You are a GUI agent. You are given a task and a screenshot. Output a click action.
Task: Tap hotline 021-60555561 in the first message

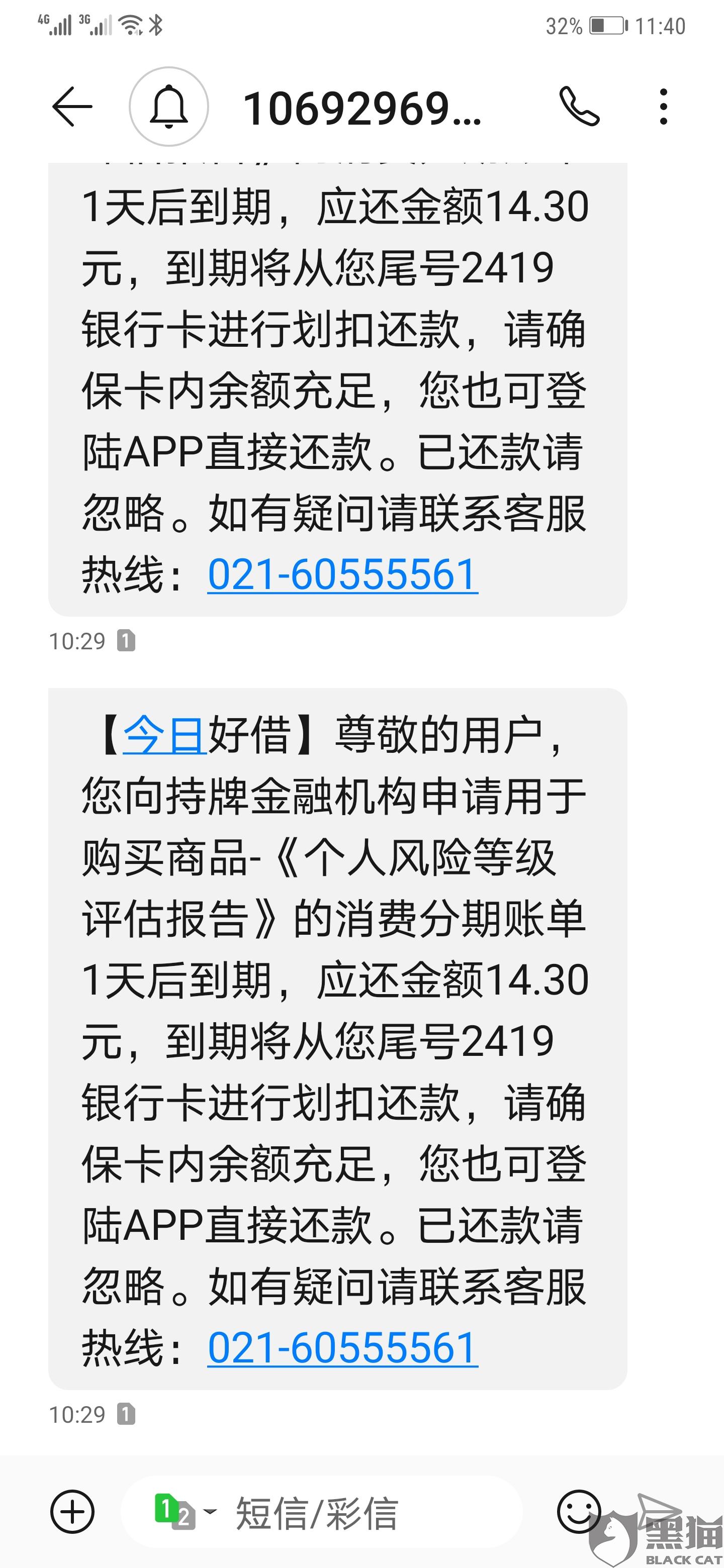click(x=342, y=574)
